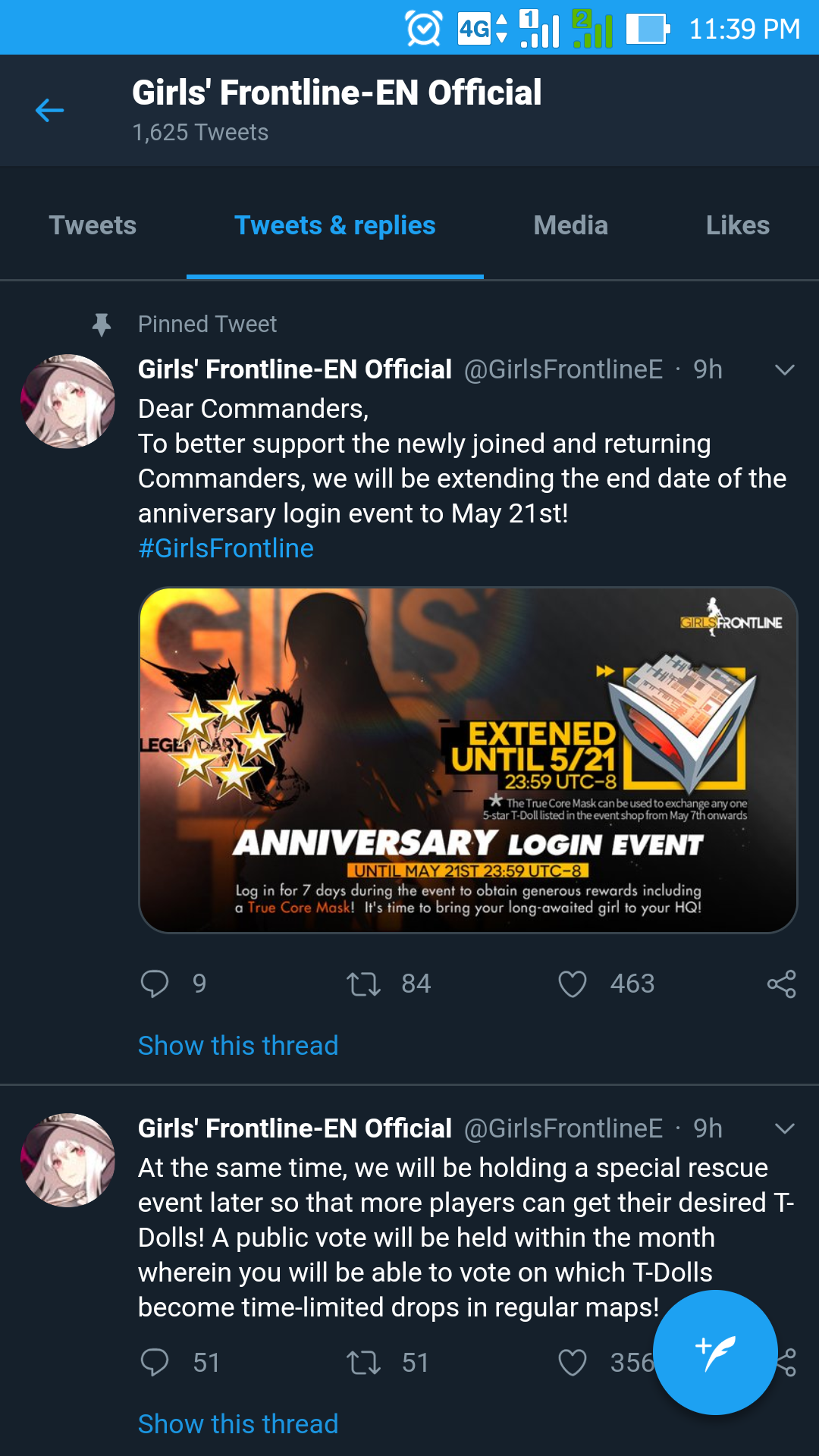Expand the special rescue event tweet's chevron
Viewport: 819px width, 1456px height.
[784, 1128]
